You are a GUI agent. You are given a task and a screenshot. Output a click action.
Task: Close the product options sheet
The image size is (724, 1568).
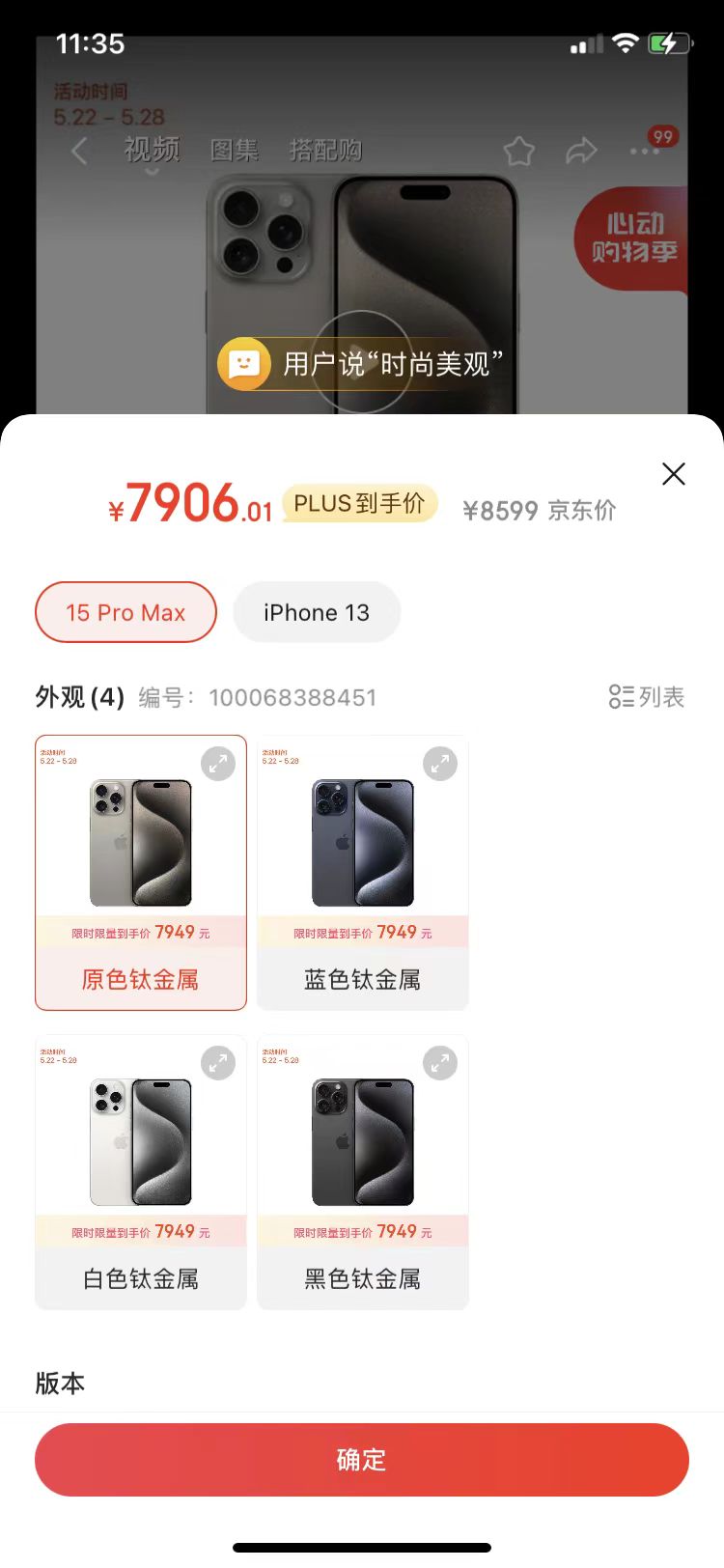click(x=673, y=473)
